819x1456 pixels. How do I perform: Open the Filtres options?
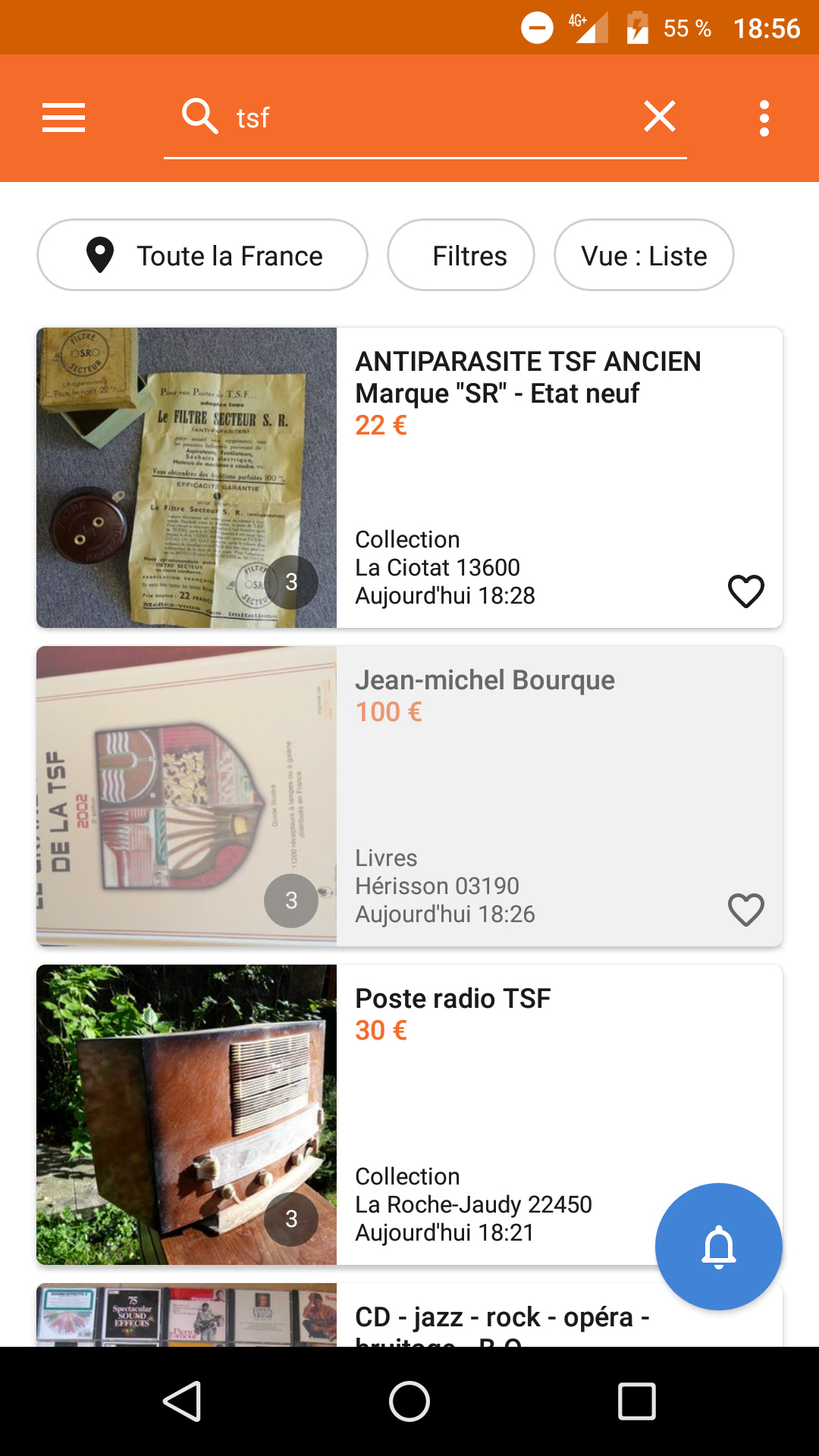coord(461,256)
